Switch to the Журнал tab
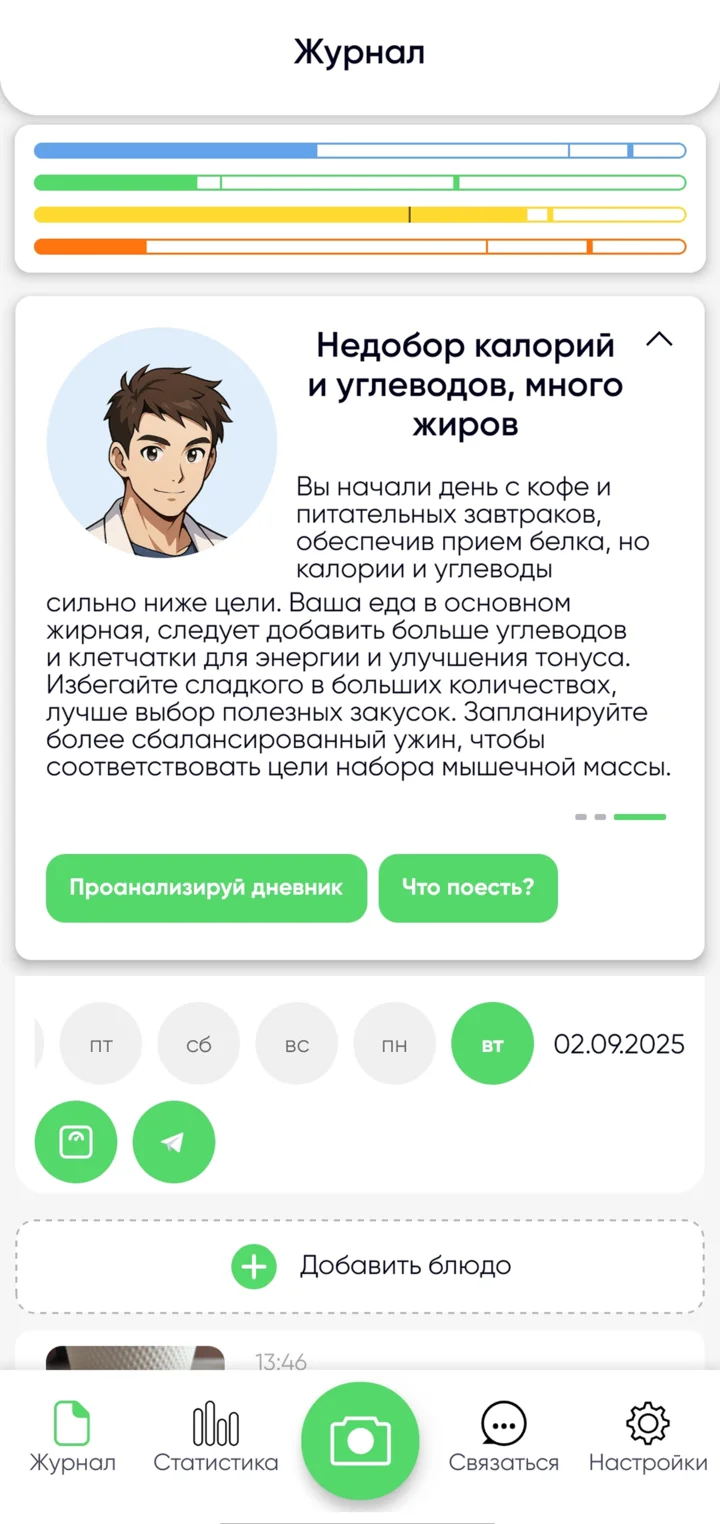The width and height of the screenshot is (720, 1524). [72, 1438]
